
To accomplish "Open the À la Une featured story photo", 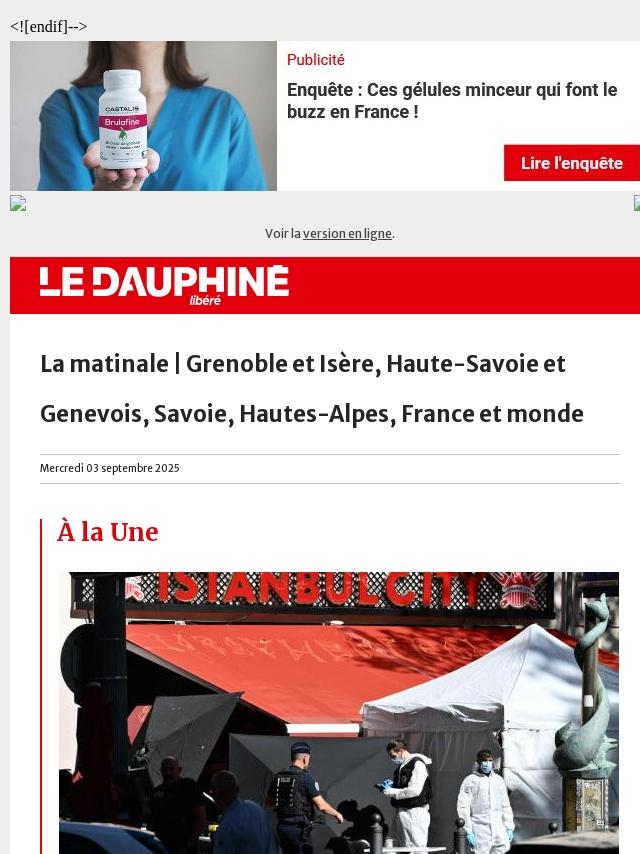I will point(338,712).
